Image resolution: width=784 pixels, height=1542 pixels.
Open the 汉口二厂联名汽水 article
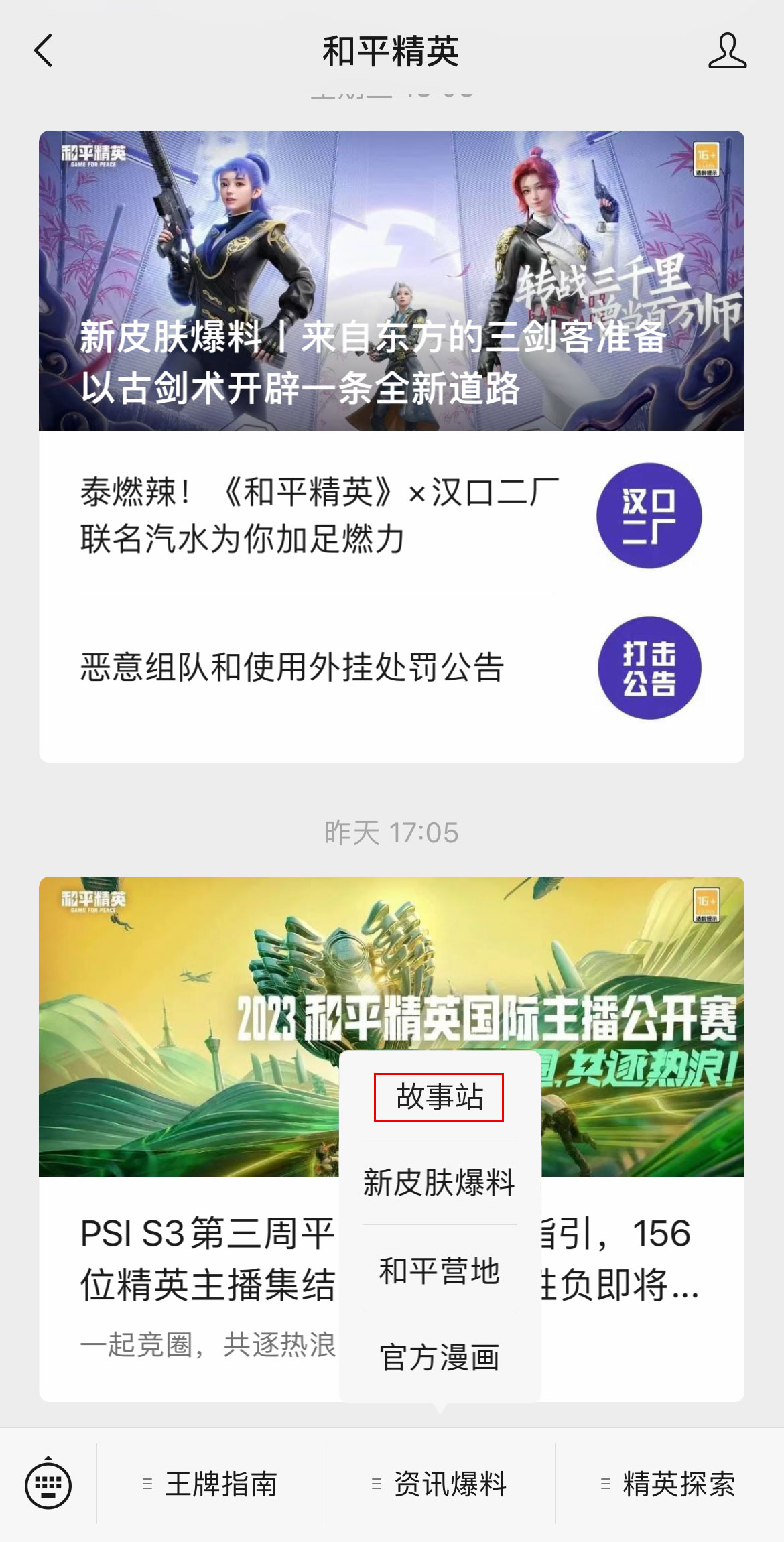319,515
